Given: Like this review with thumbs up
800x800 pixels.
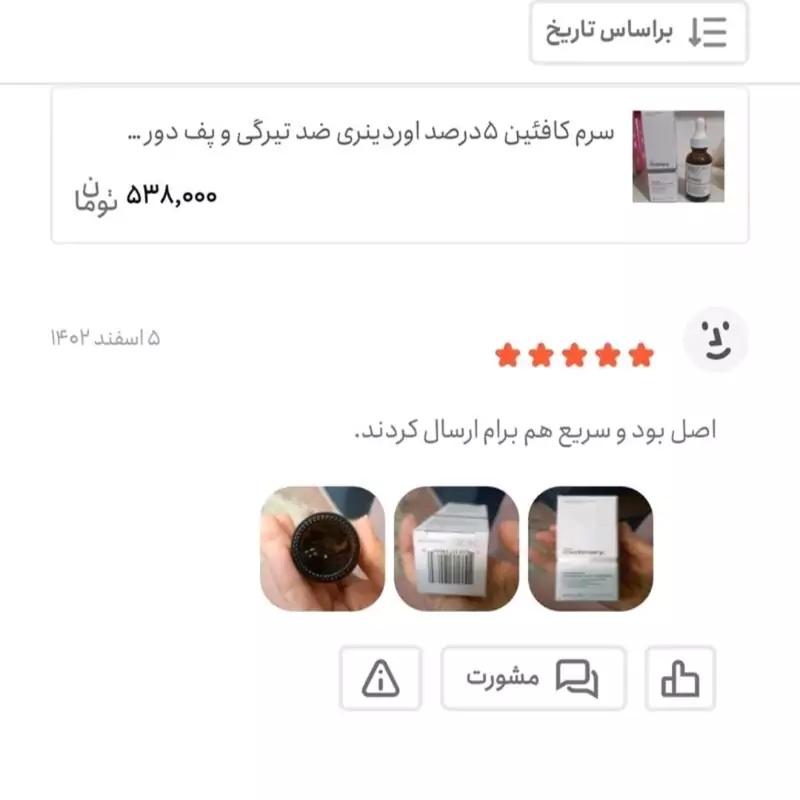Looking at the screenshot, I should 680,678.
